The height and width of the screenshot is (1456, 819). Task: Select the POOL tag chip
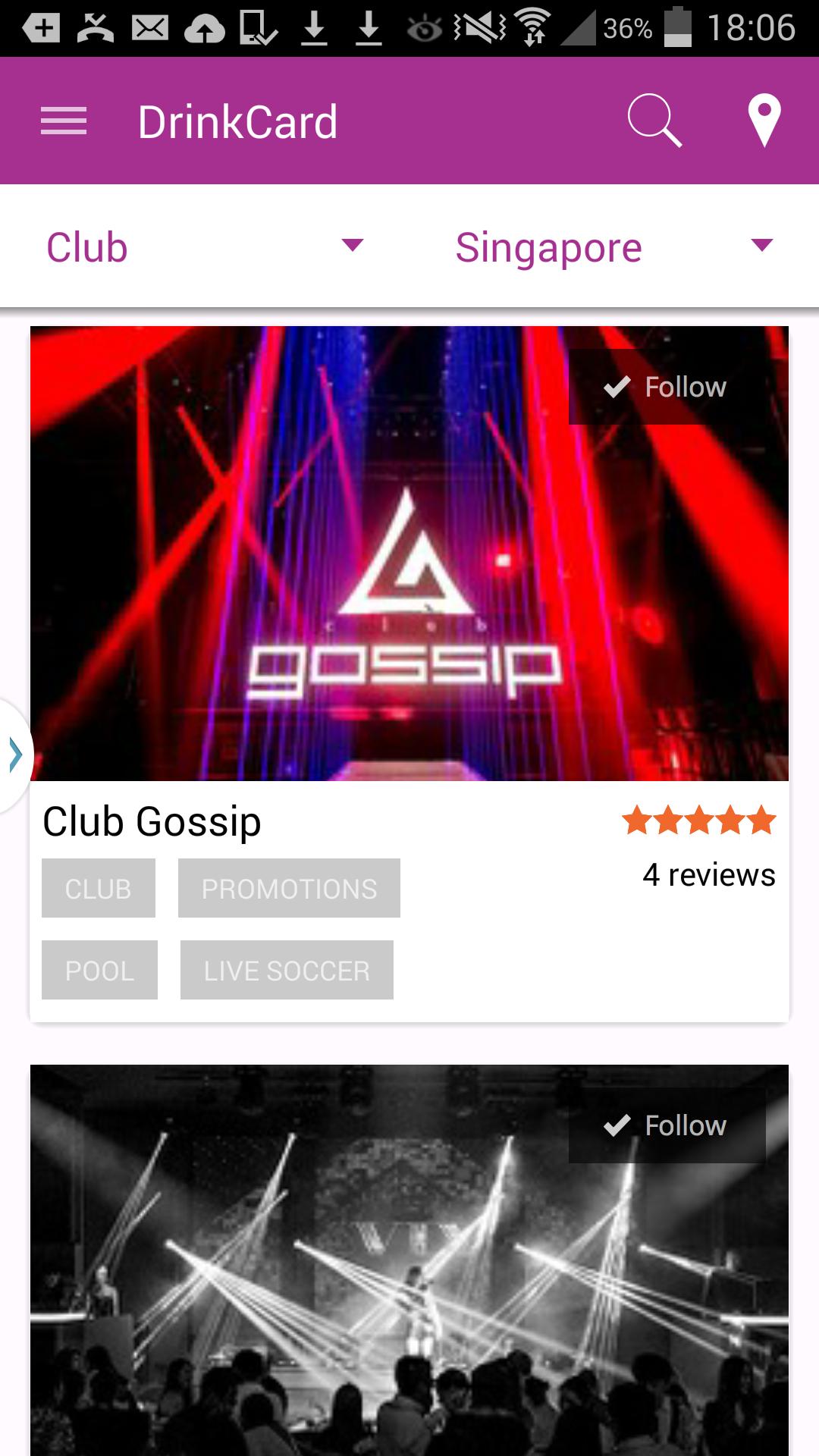point(99,970)
